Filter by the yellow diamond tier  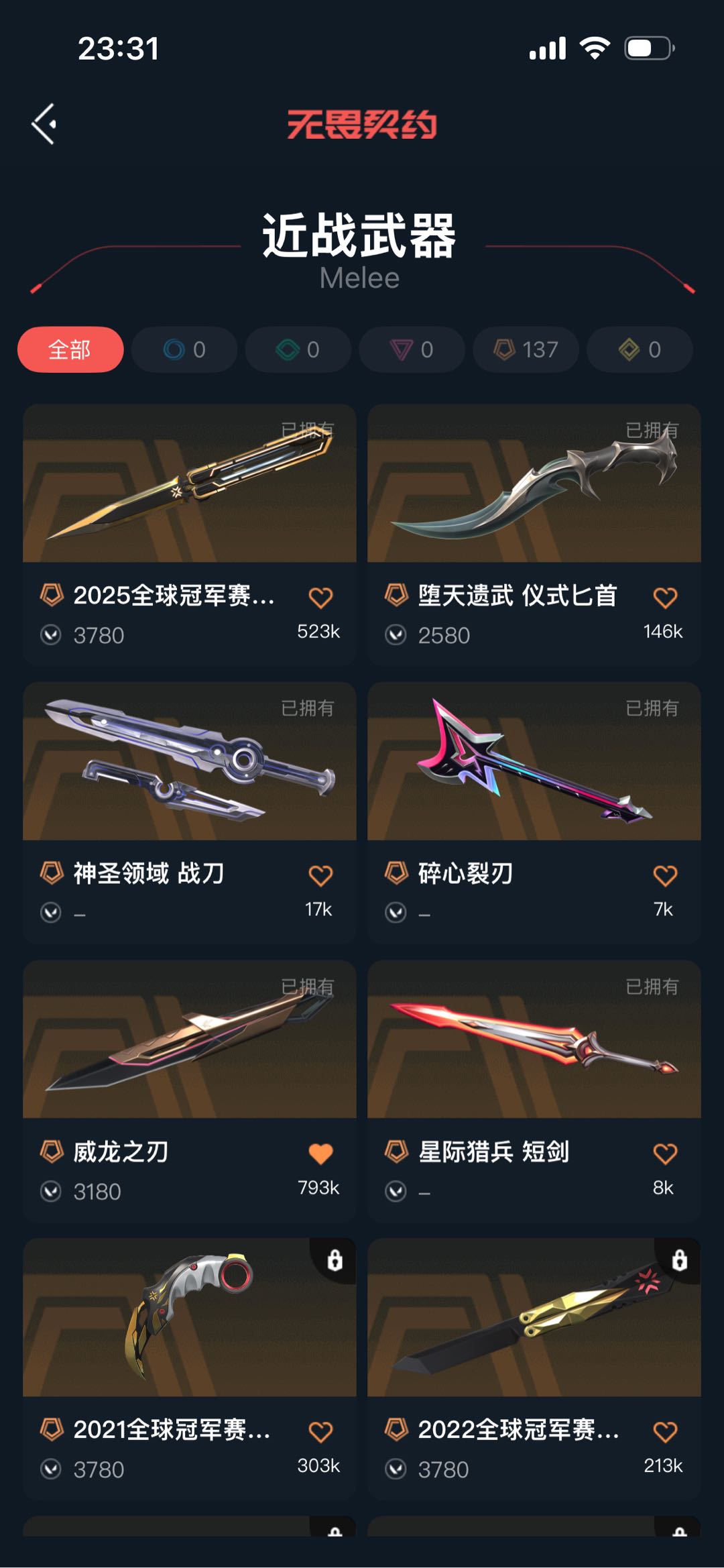[640, 349]
